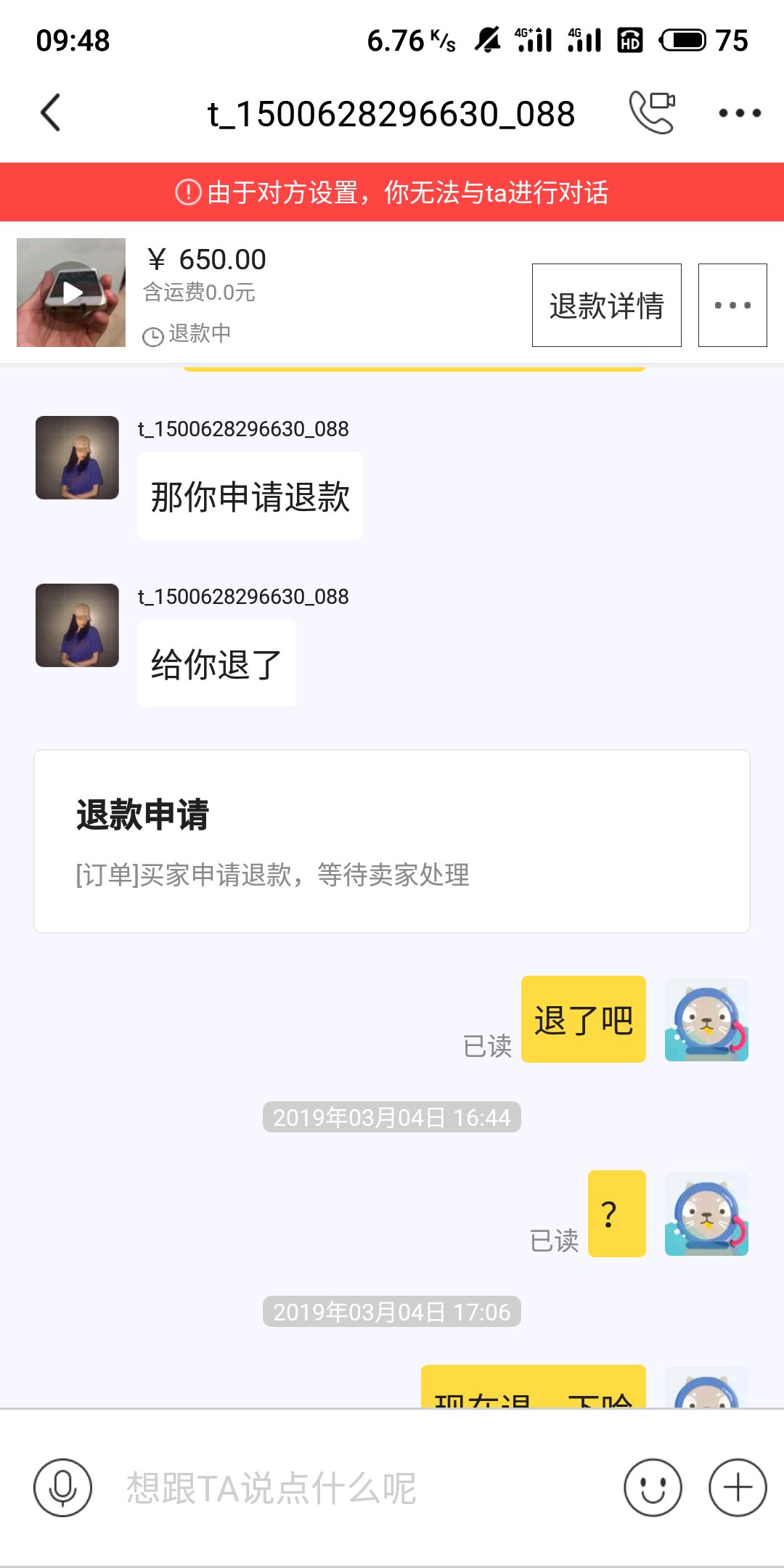
Task: Go back using the top-left arrow
Action: (51, 113)
